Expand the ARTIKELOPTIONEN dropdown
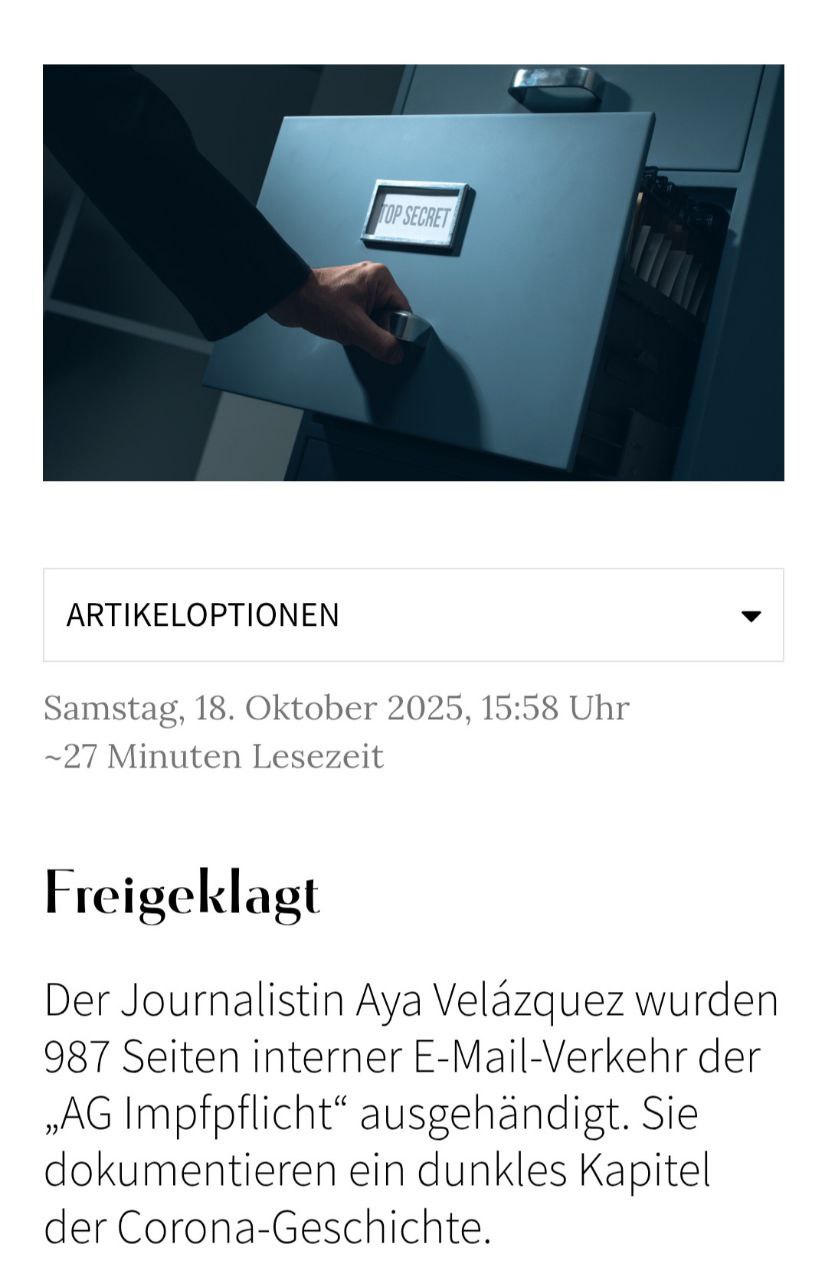 pos(413,615)
